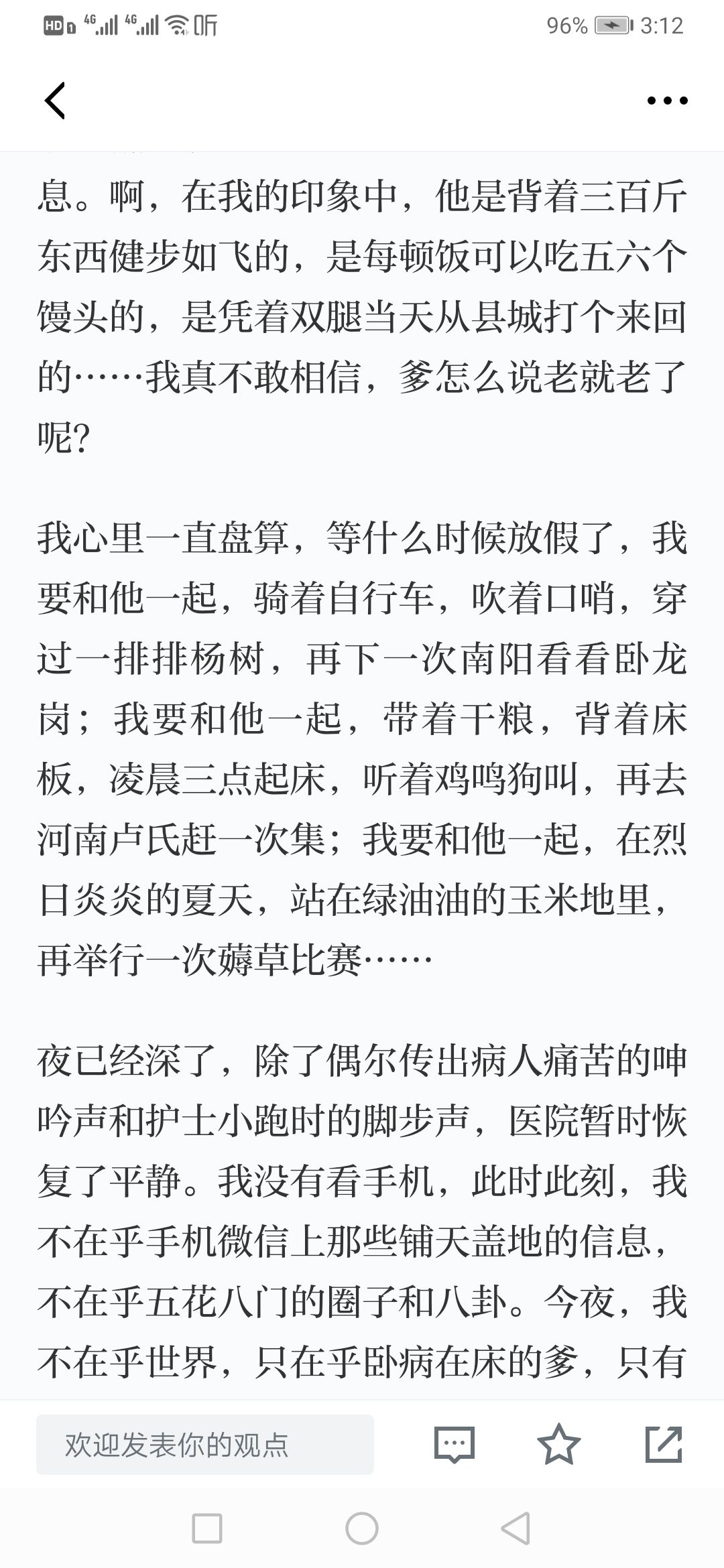Open the comments bubble icon
Screen dimensions: 724x1568
pyautogui.click(x=455, y=1444)
